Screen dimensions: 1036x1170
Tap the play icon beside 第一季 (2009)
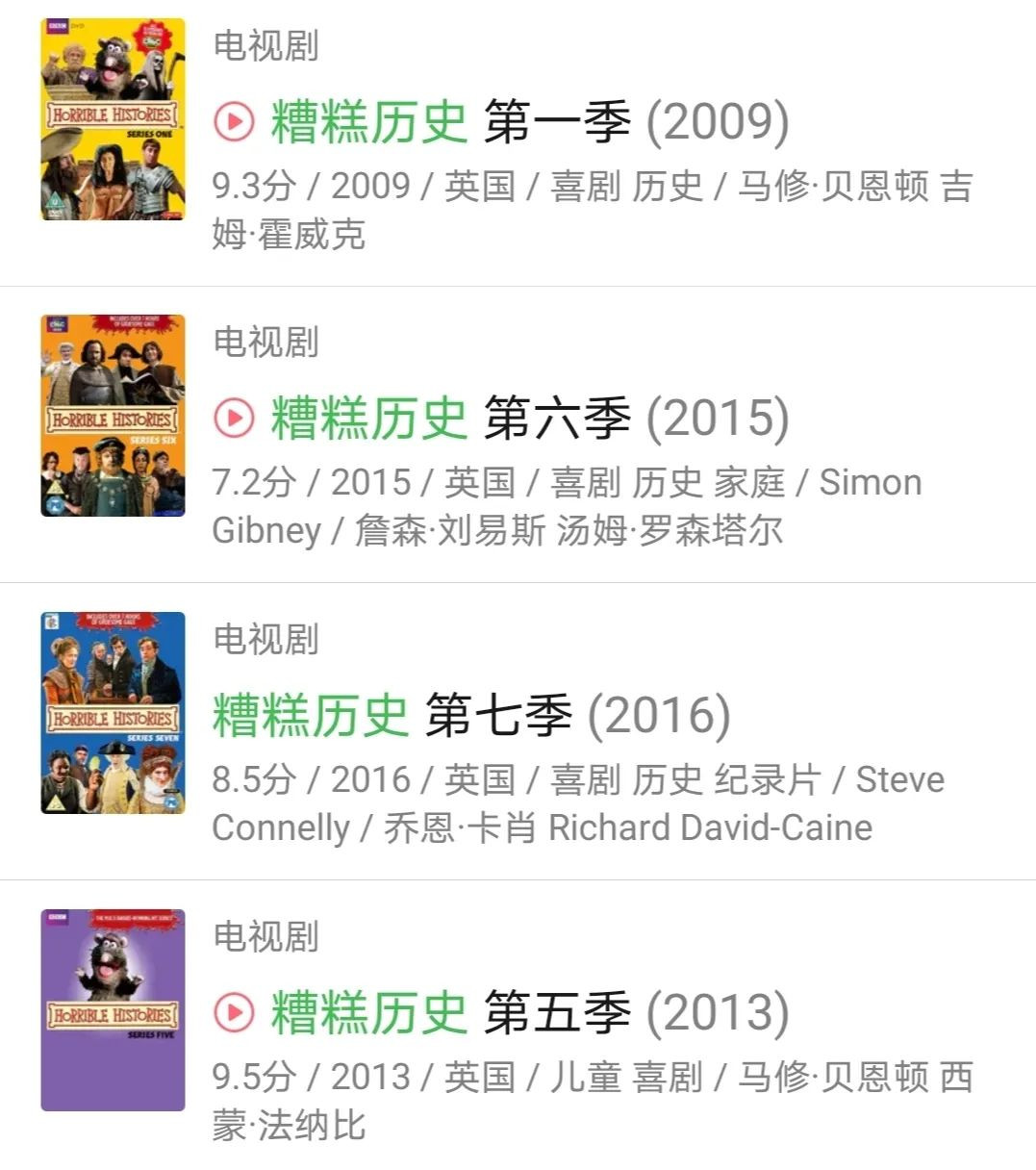coord(234,122)
